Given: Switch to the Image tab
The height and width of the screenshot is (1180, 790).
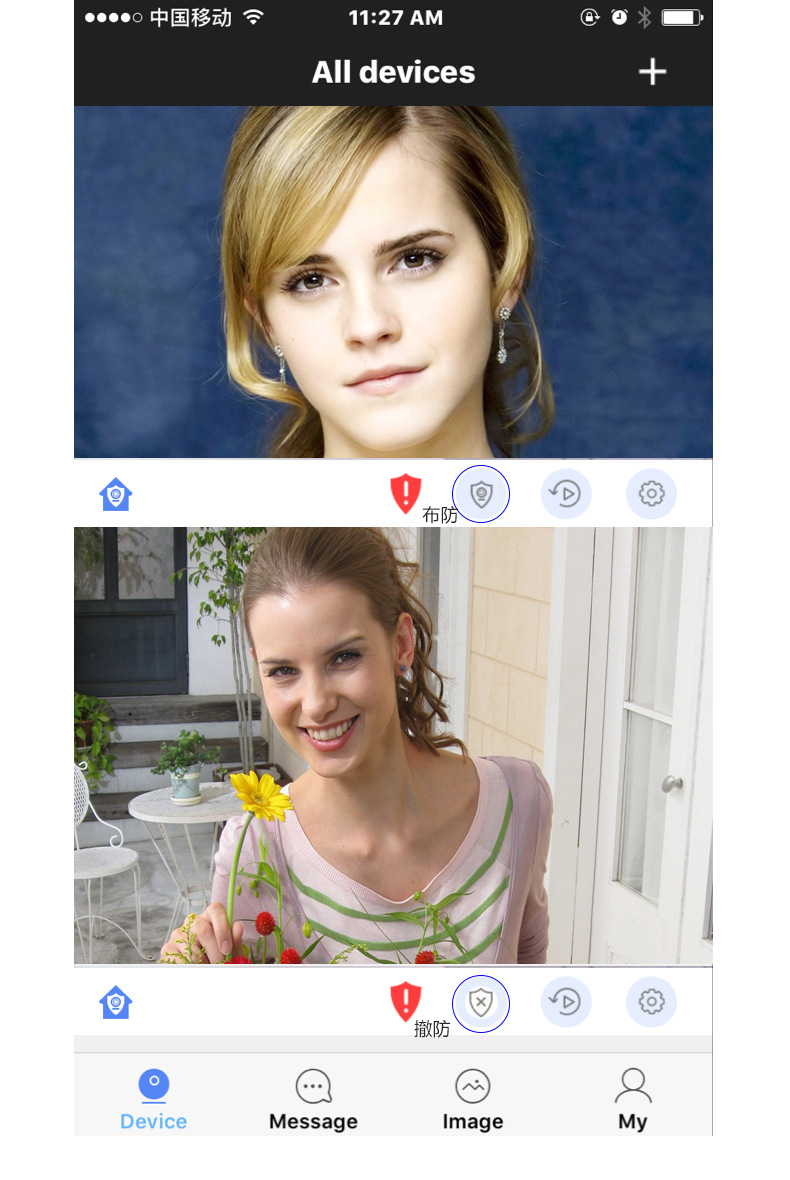Looking at the screenshot, I should point(472,1099).
